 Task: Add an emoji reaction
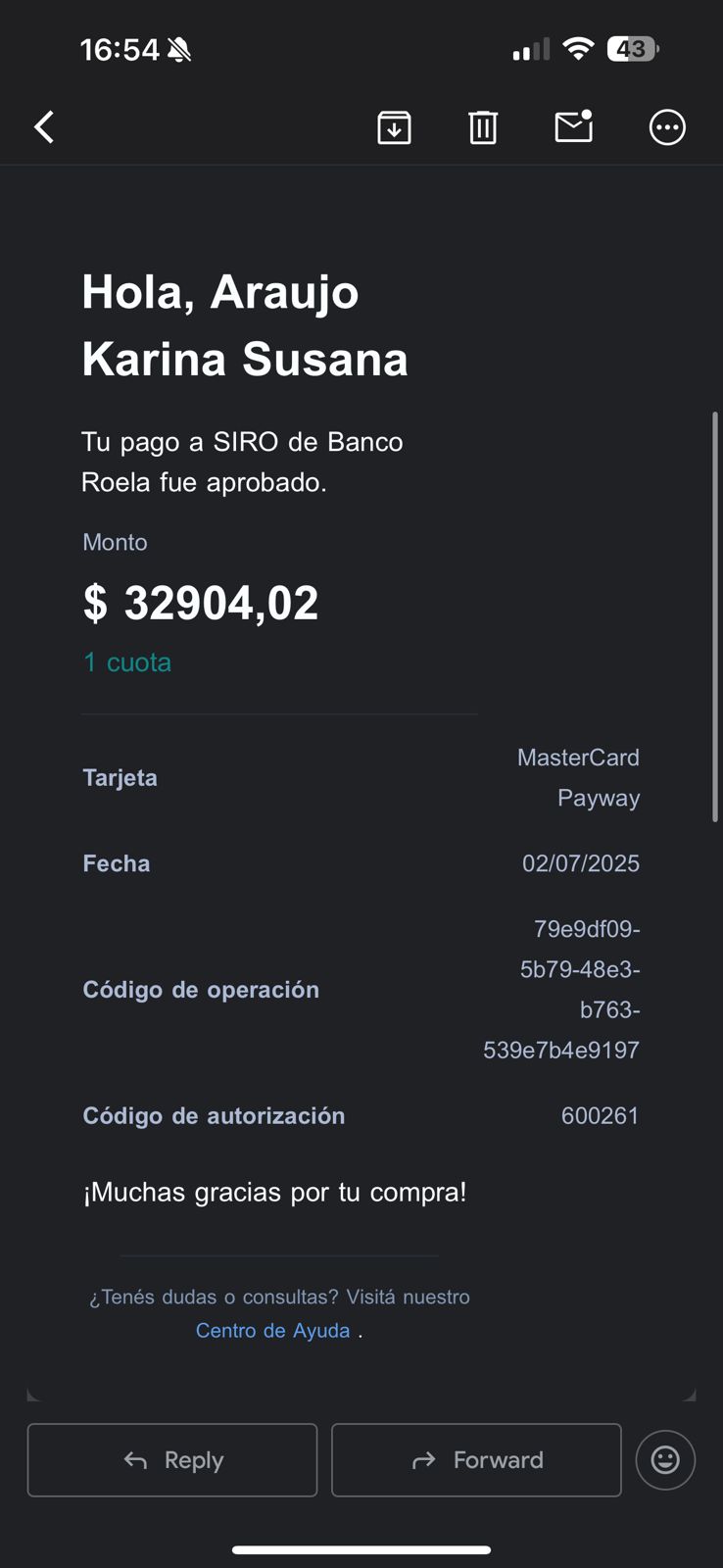coord(665,1460)
